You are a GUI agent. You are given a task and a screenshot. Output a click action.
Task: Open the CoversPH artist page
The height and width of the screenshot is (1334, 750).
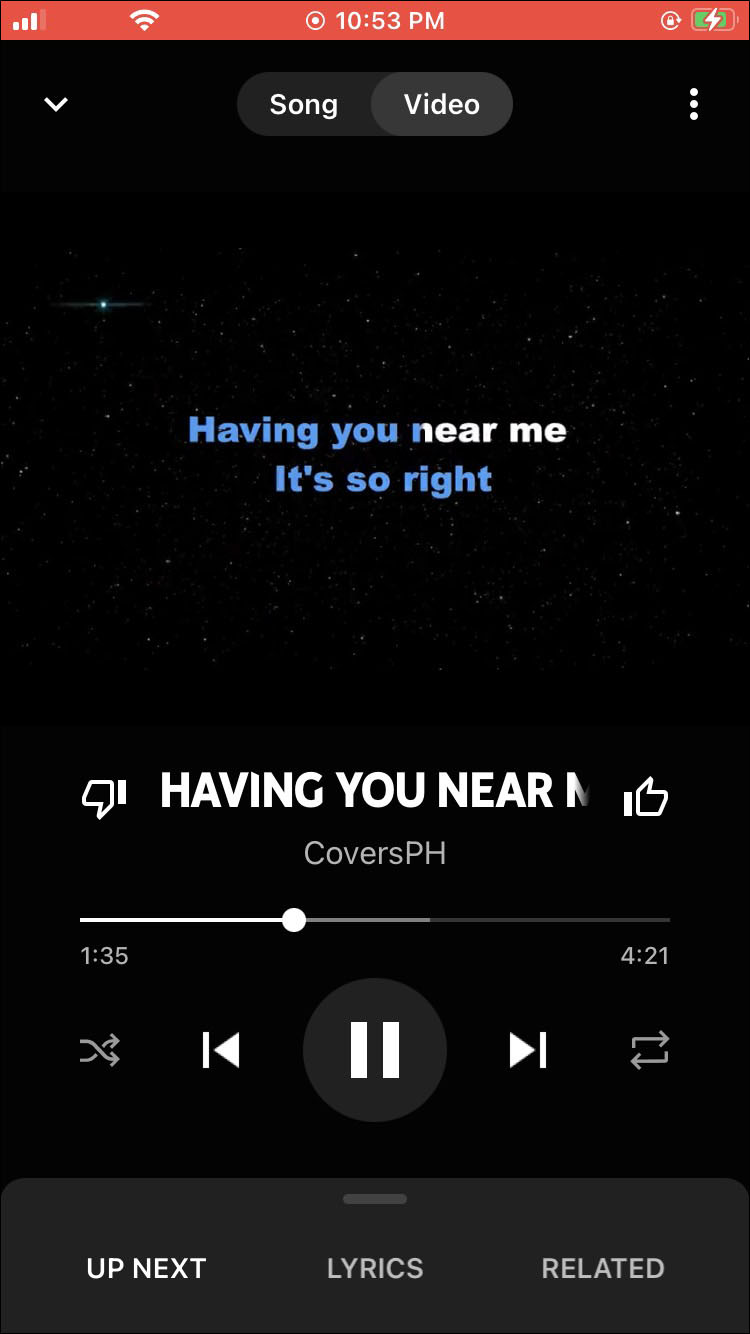[375, 853]
